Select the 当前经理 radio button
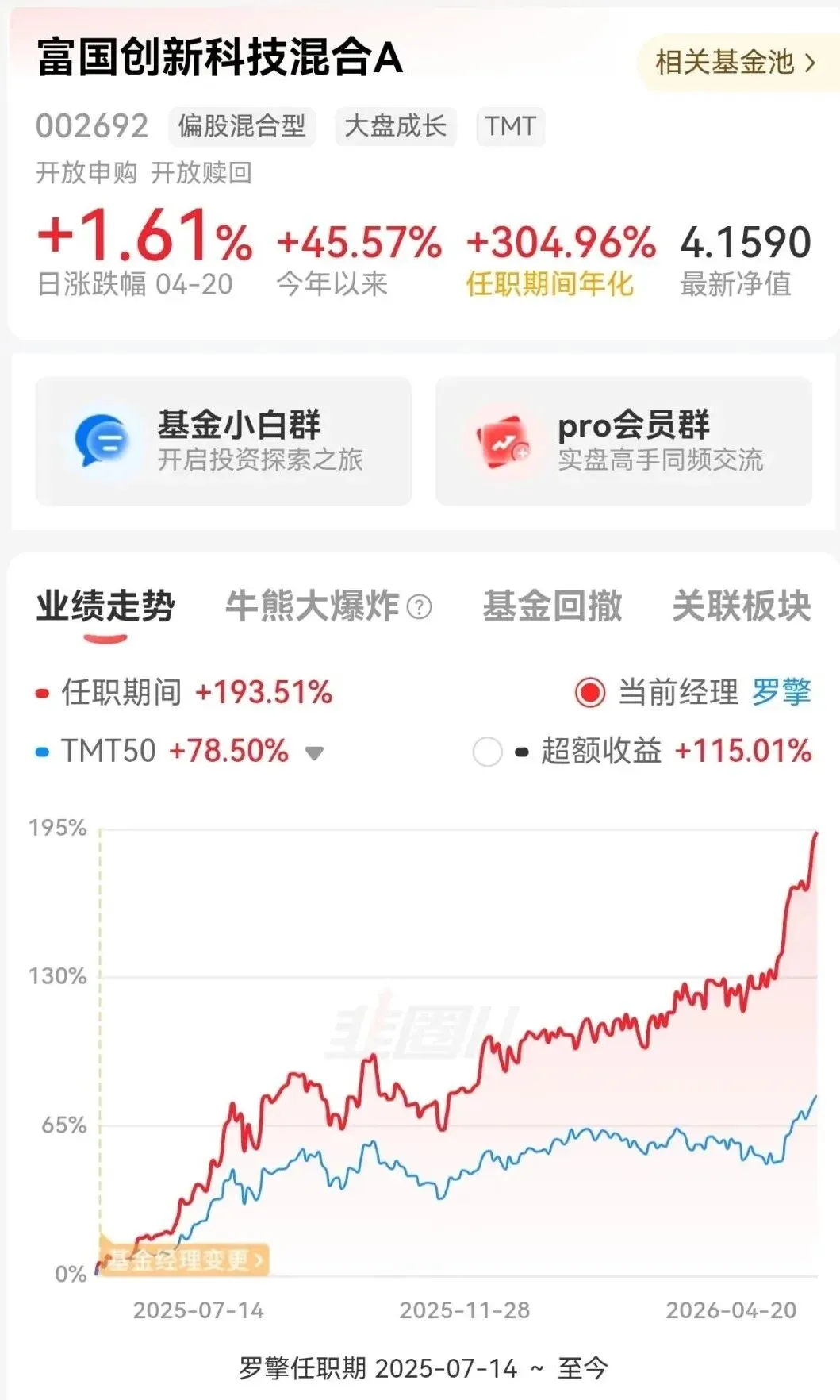Image resolution: width=840 pixels, height=1400 pixels. [x=590, y=693]
